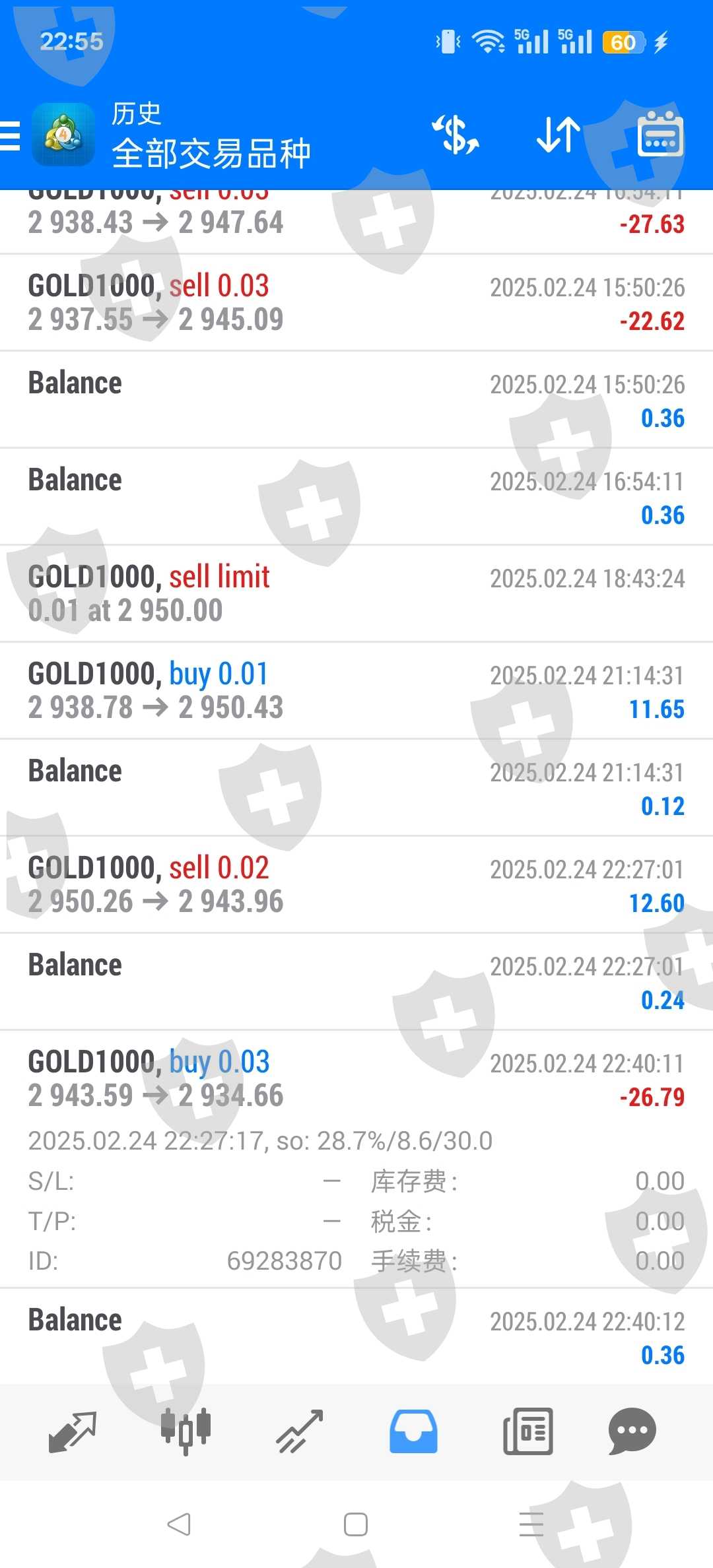Open the symbol filter dollar icon
Screen dimensions: 713x1568
pos(455,135)
